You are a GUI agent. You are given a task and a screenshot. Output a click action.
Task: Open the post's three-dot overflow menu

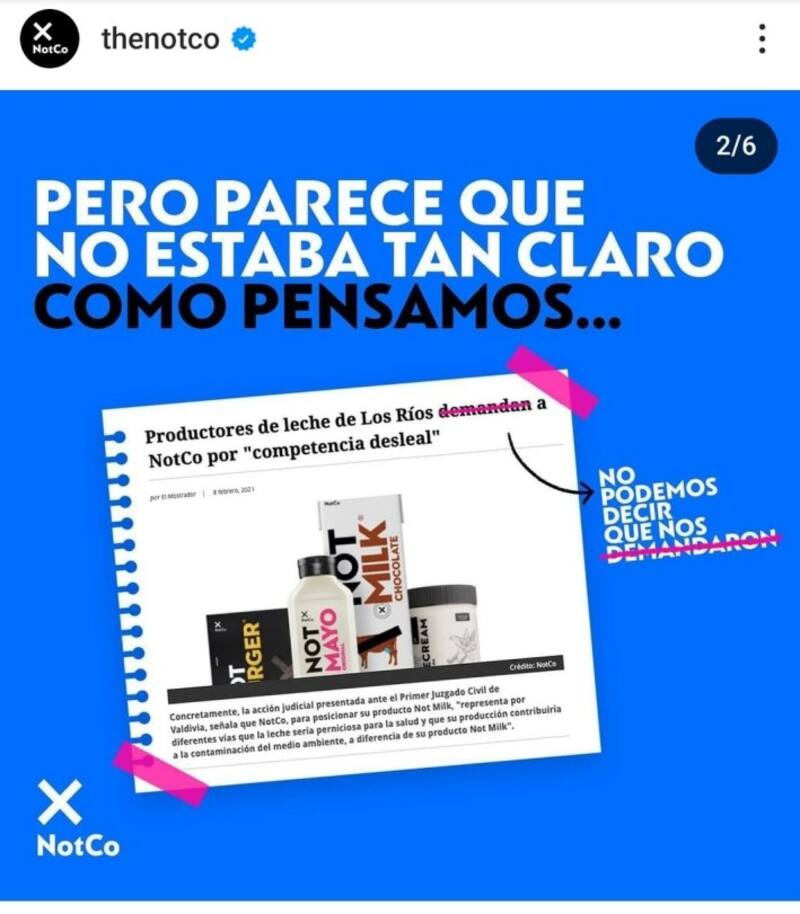coord(762,39)
